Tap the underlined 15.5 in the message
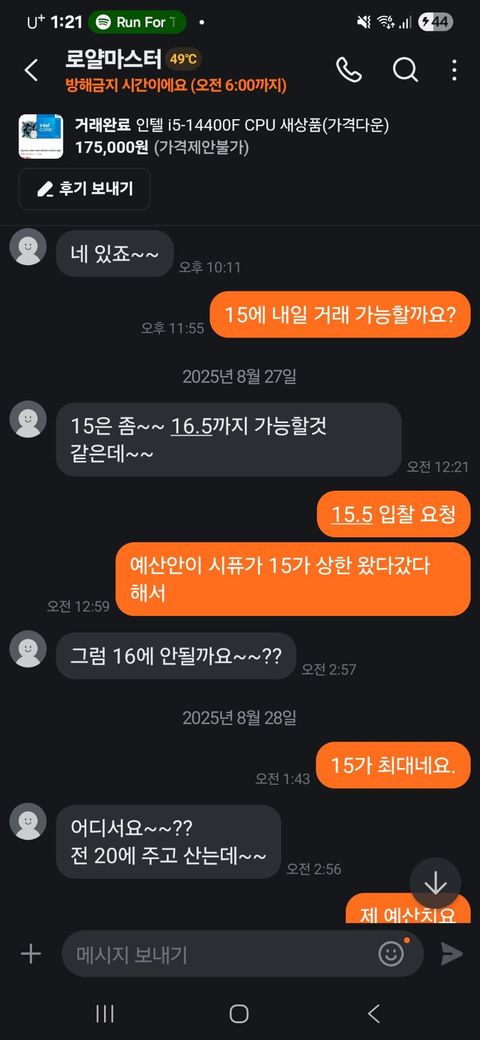This screenshot has height=1040, width=480. (x=351, y=514)
